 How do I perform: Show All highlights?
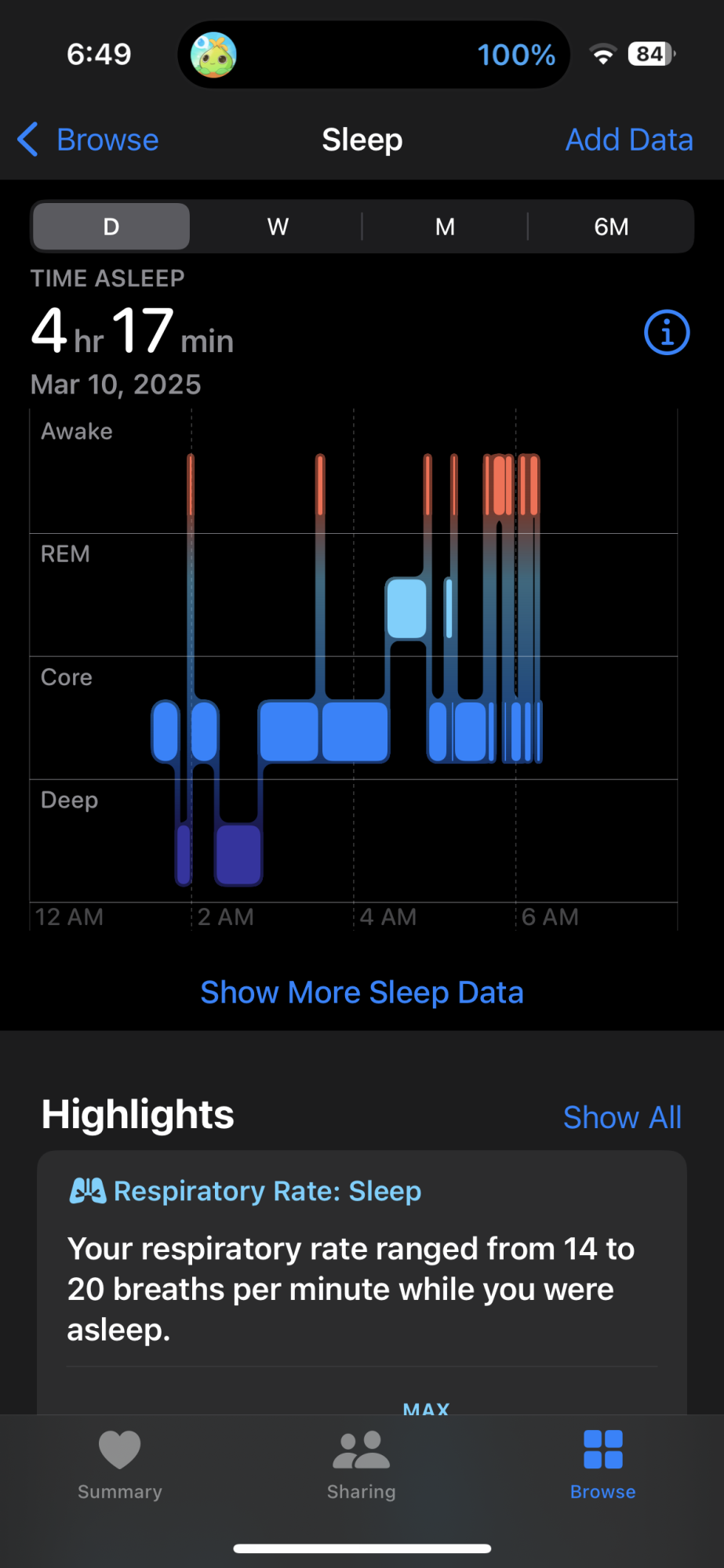point(622,1117)
